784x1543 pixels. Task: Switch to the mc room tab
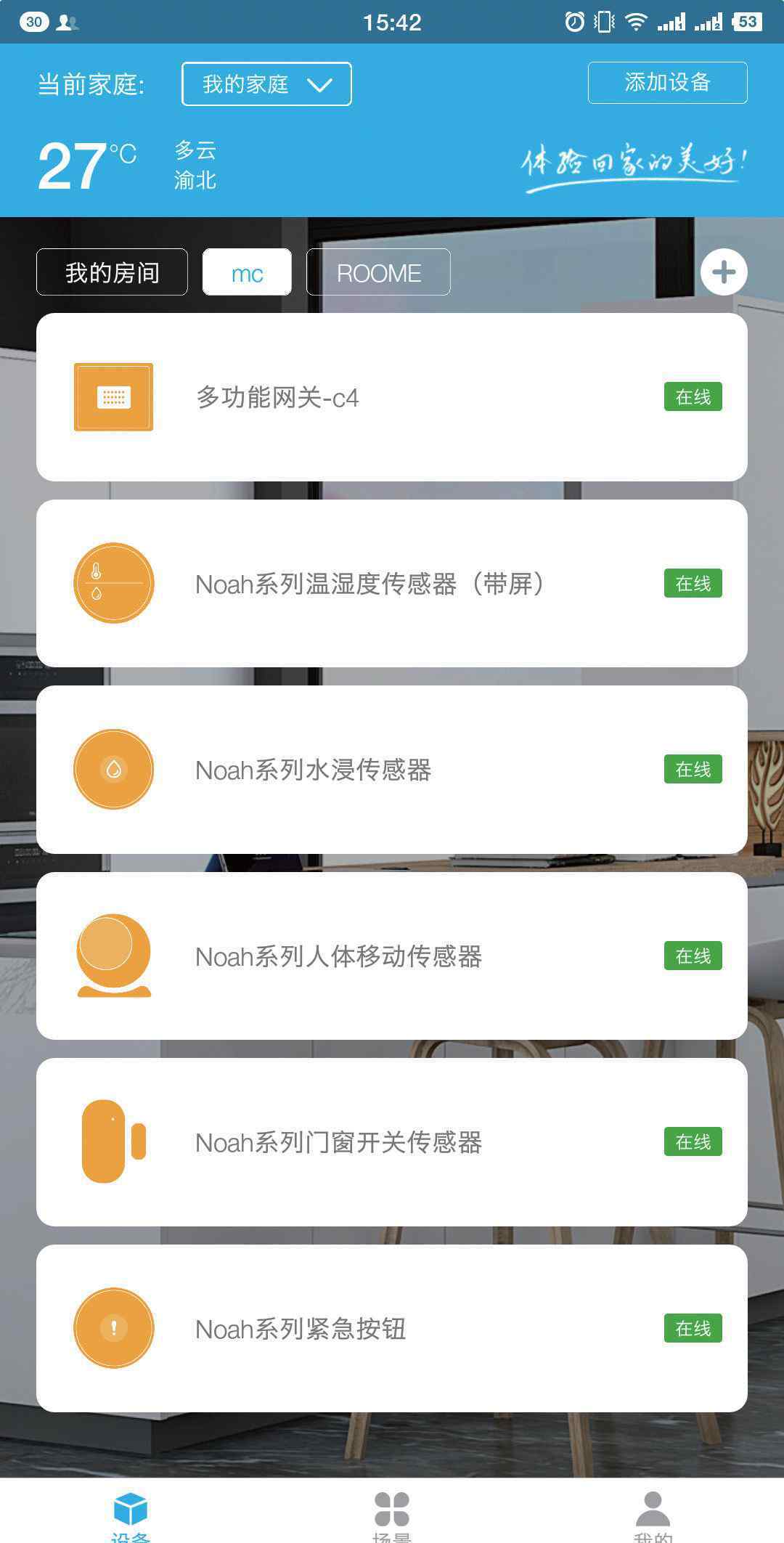tap(247, 272)
